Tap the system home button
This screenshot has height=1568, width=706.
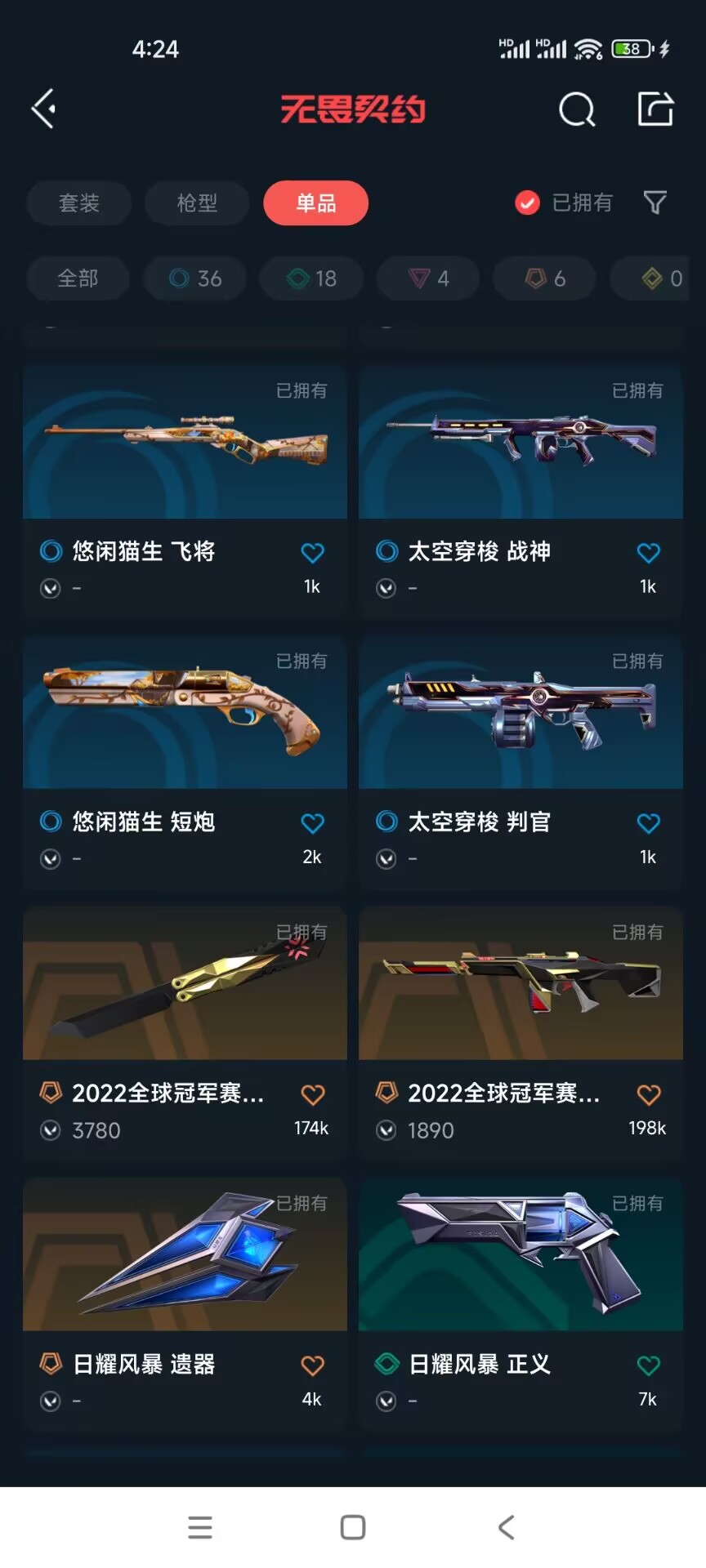[x=353, y=1526]
